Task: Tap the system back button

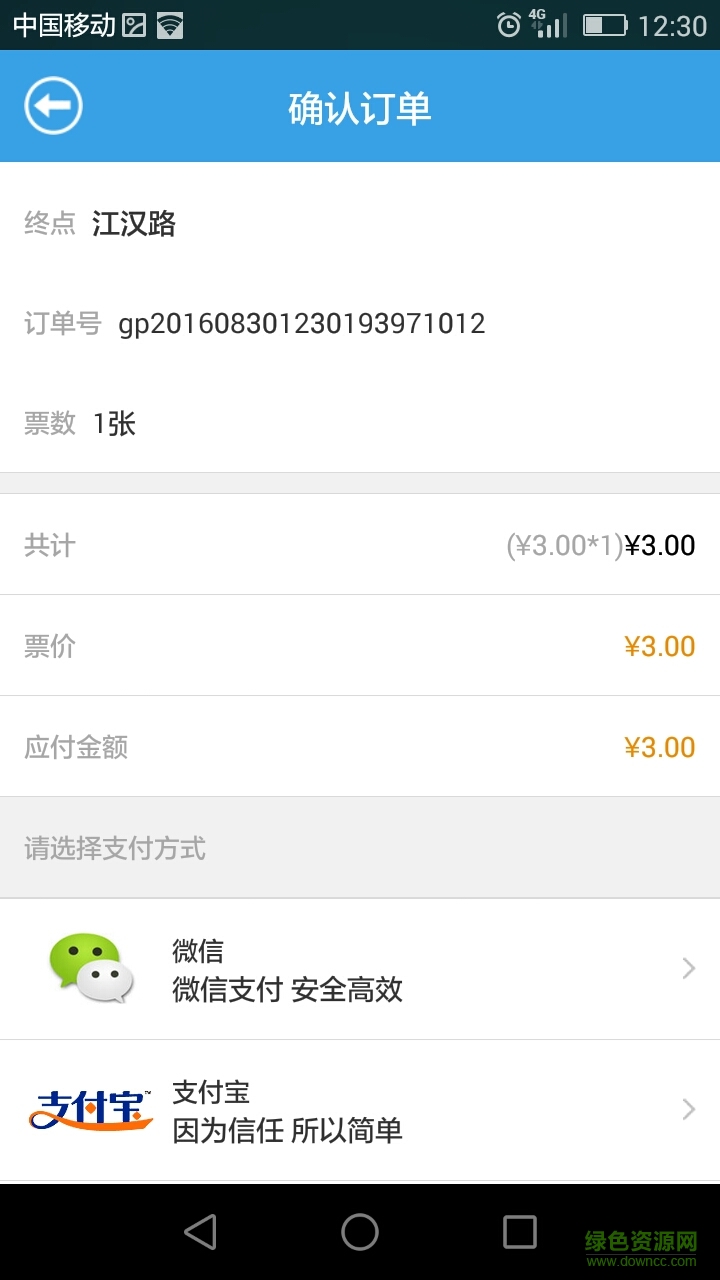Action: (200, 1232)
